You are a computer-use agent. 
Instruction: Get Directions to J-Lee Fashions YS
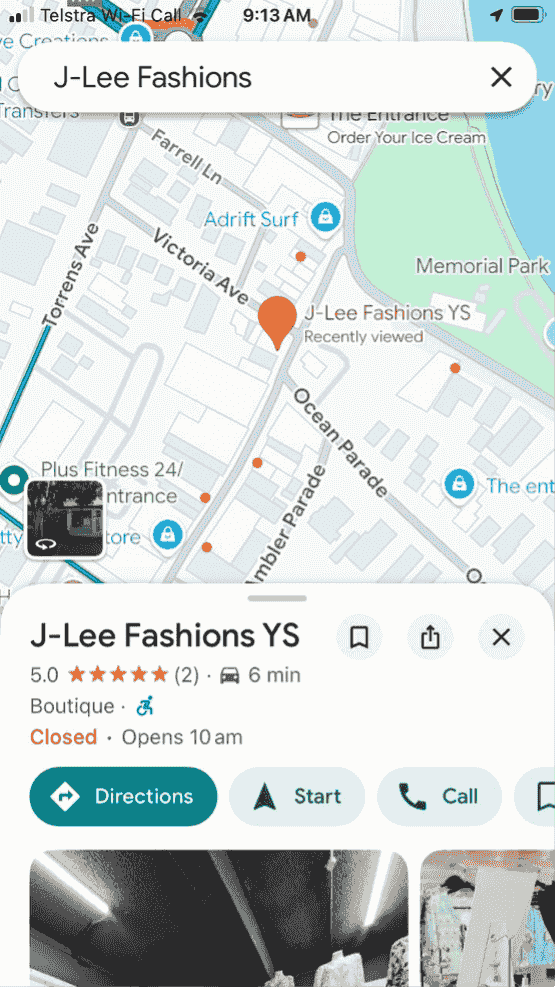pyautogui.click(x=123, y=796)
